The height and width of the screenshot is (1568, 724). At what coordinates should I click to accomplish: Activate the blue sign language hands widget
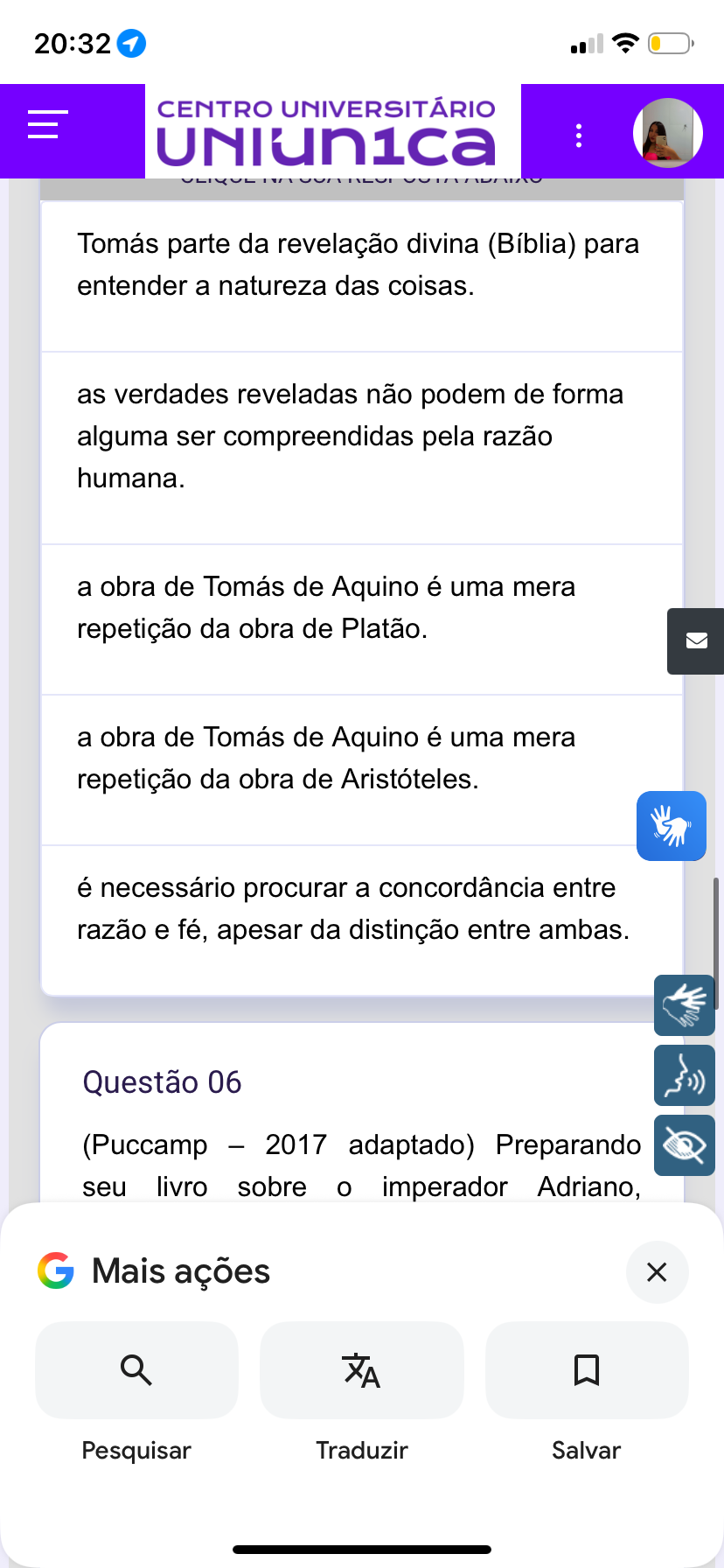(671, 826)
